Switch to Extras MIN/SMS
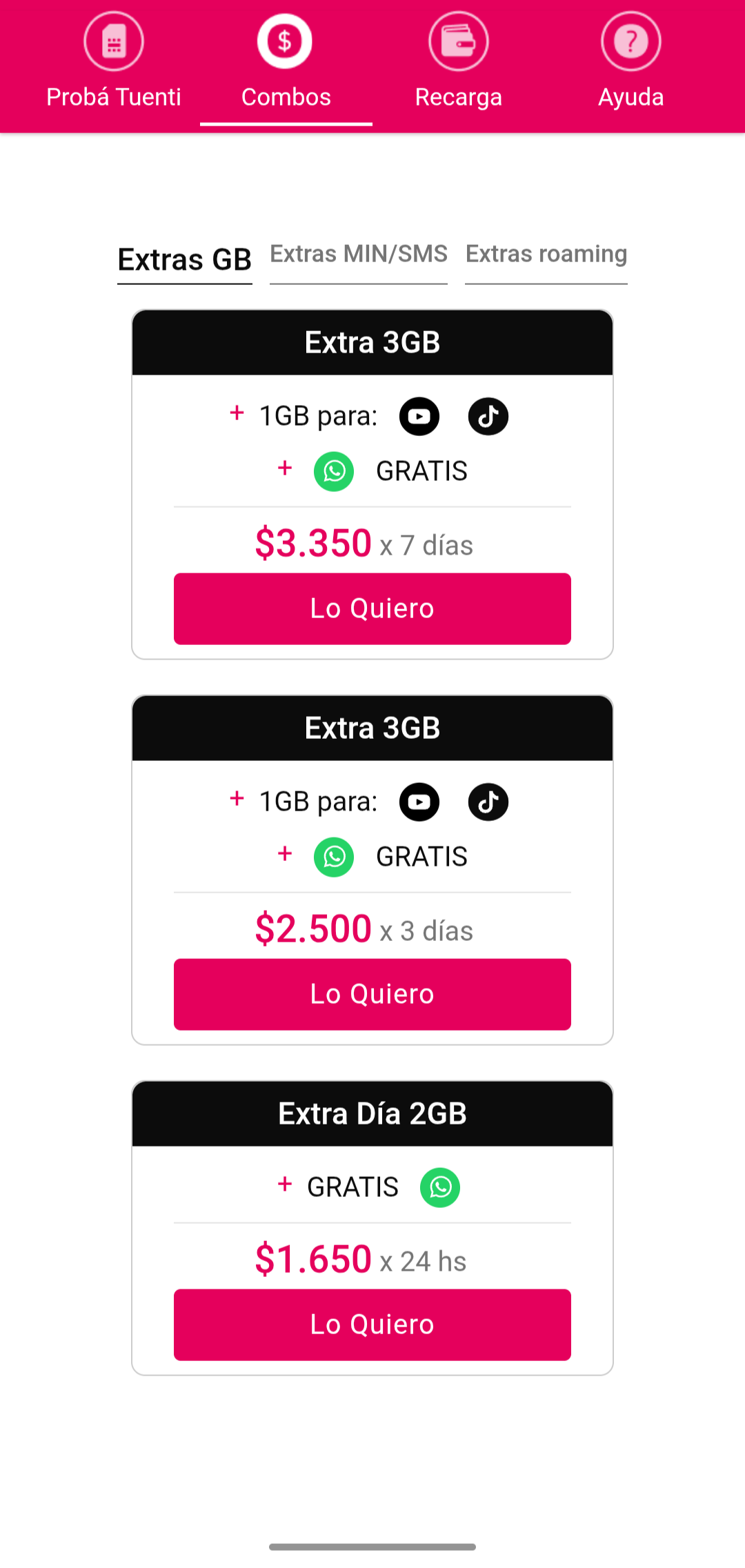 coord(359,255)
